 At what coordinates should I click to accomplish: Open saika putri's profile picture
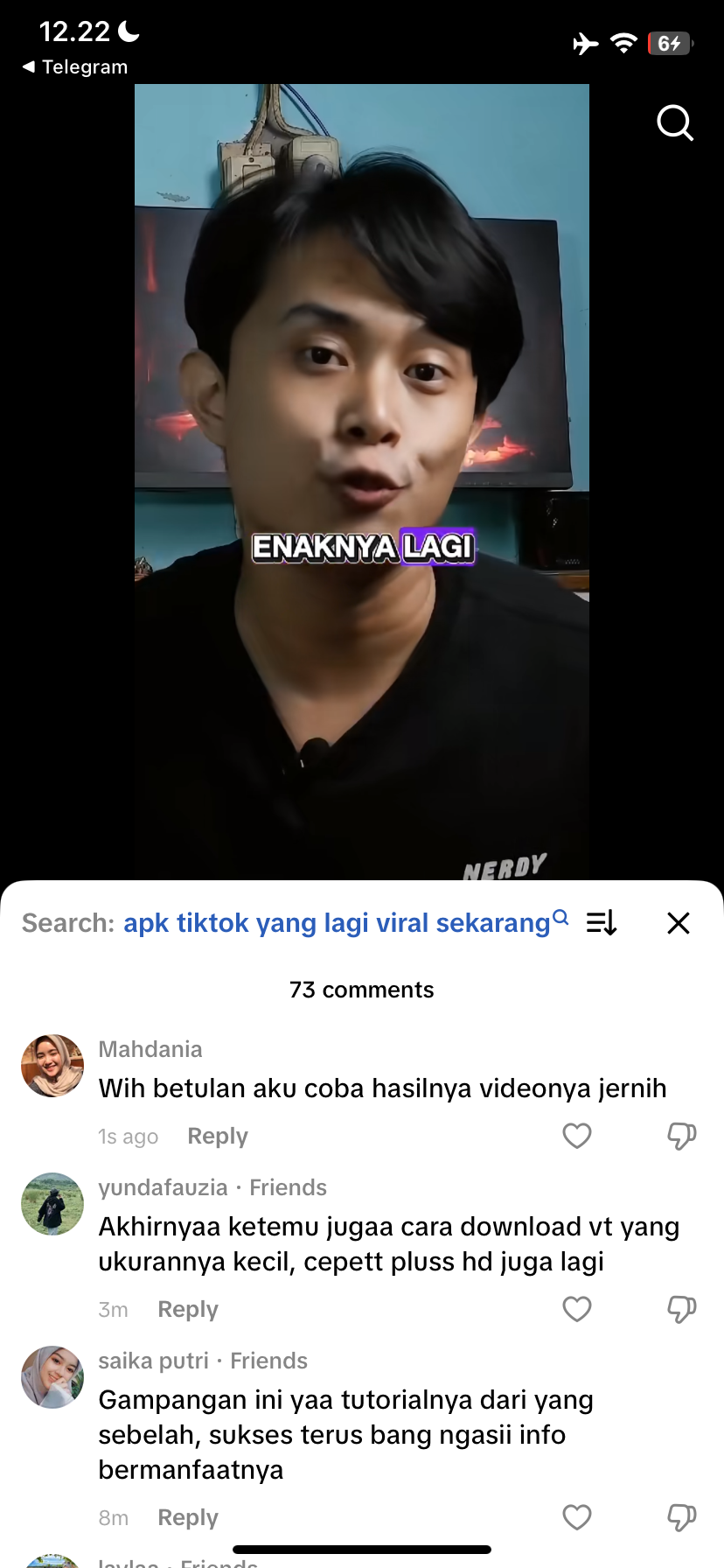pyautogui.click(x=52, y=1377)
